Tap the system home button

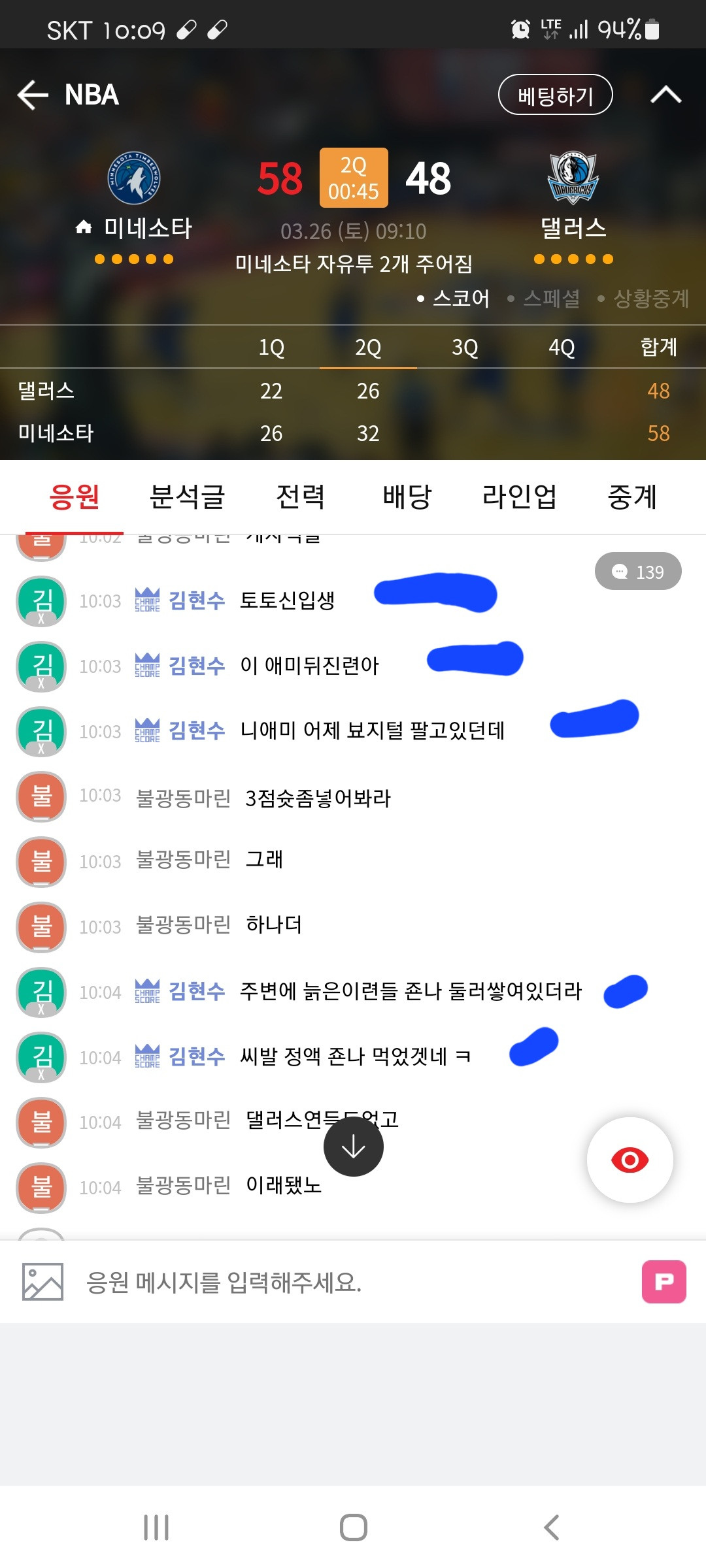tap(353, 1527)
